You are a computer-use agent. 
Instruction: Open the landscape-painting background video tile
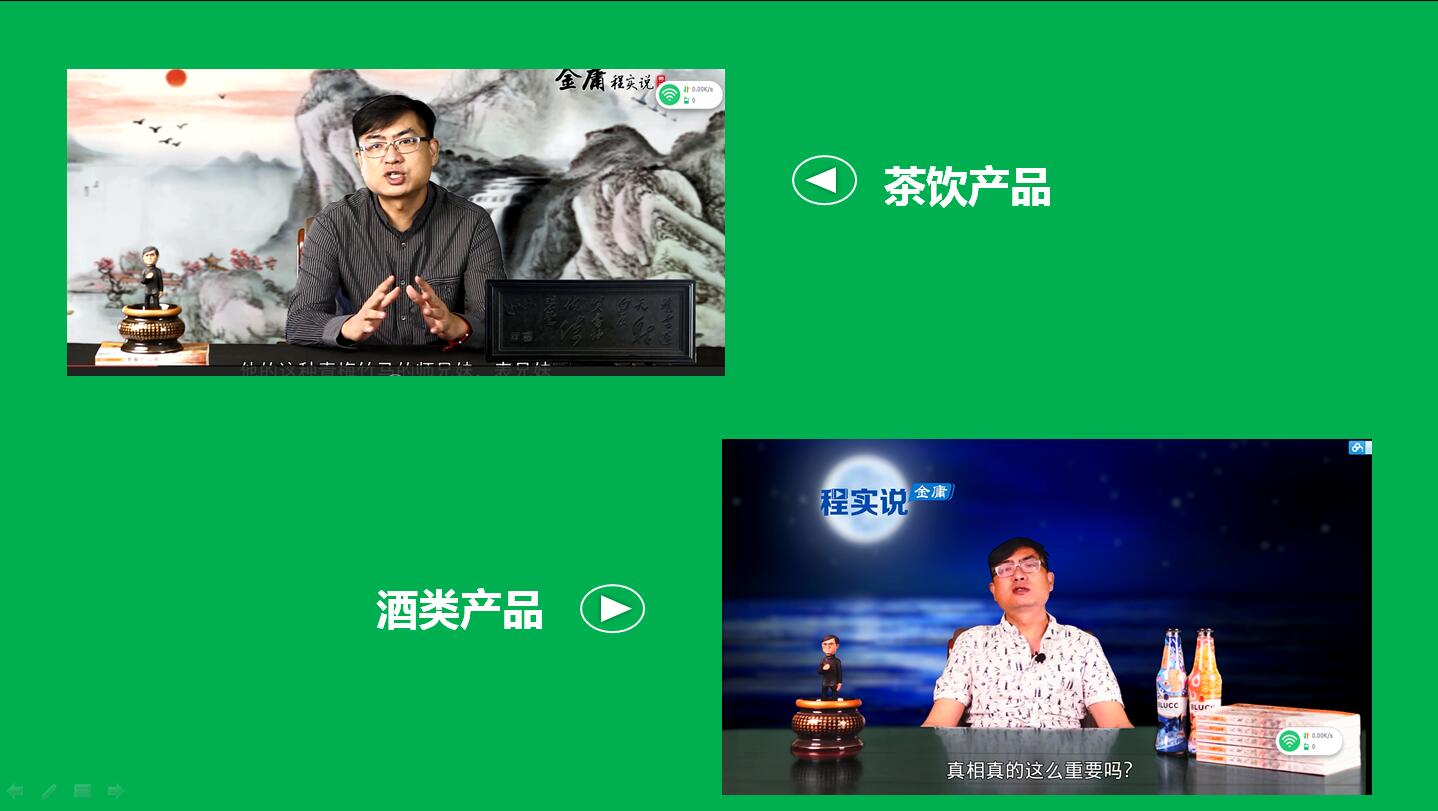[395, 222]
